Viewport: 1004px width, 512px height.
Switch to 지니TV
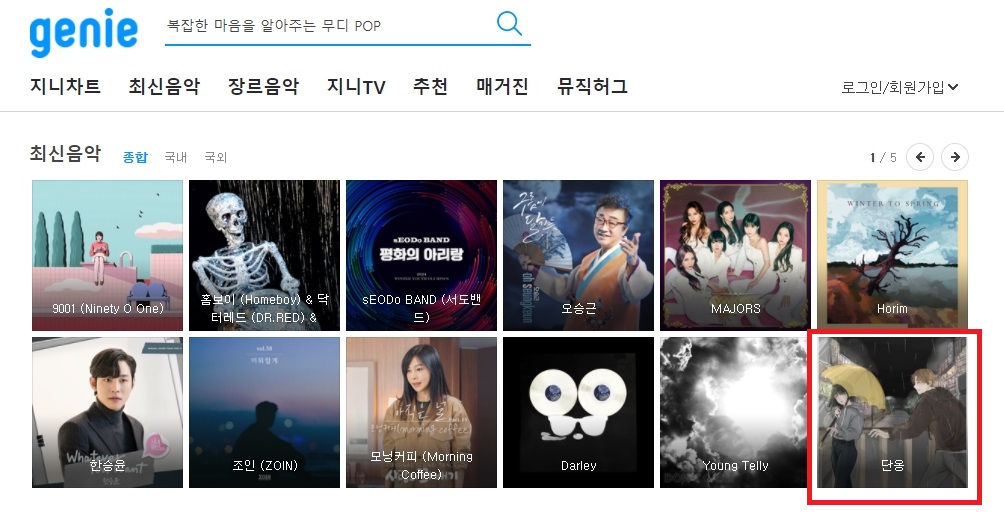point(356,86)
